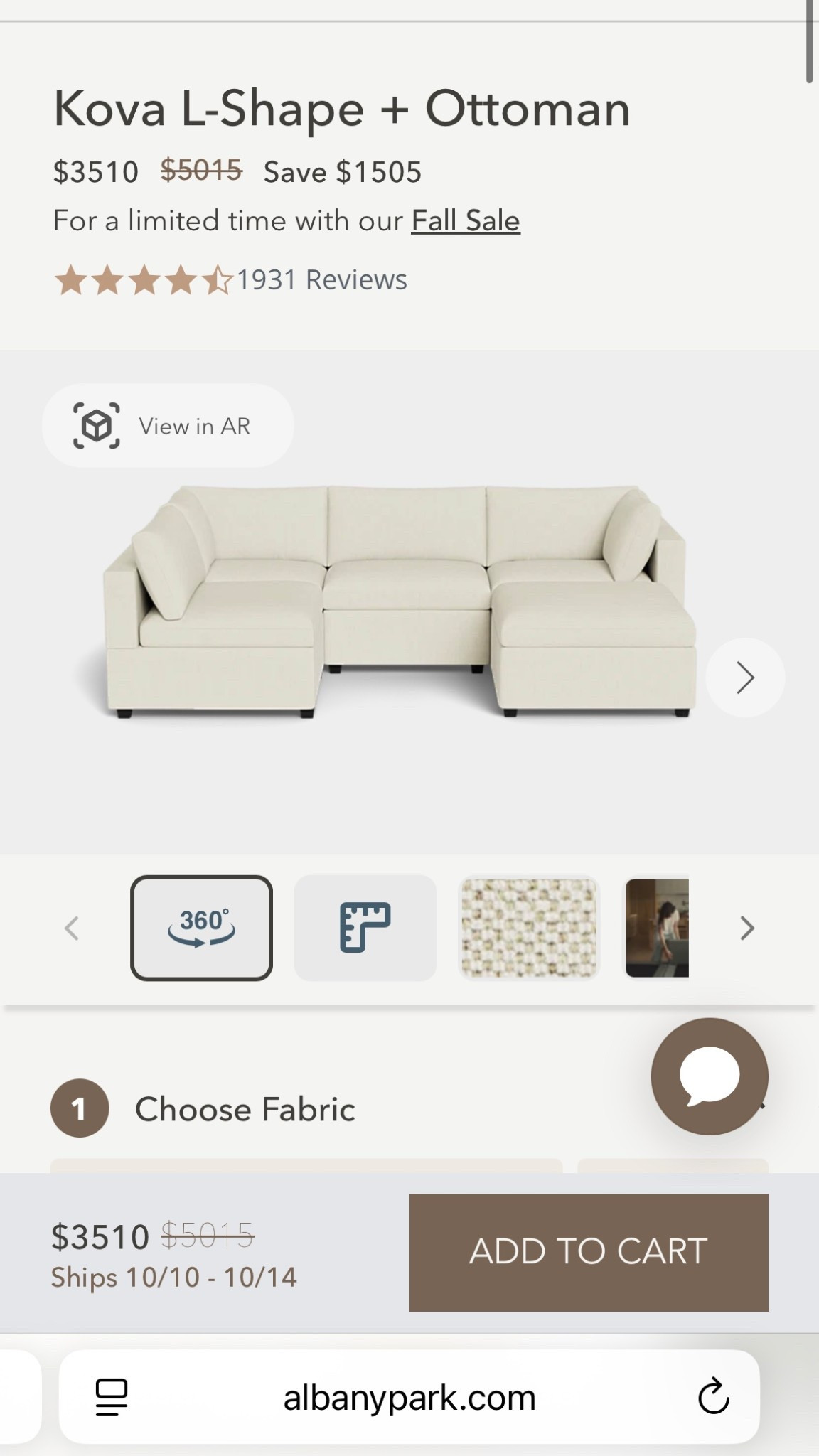Open the Fall Sale link
Screen dimensions: 819x1456
[x=466, y=220]
